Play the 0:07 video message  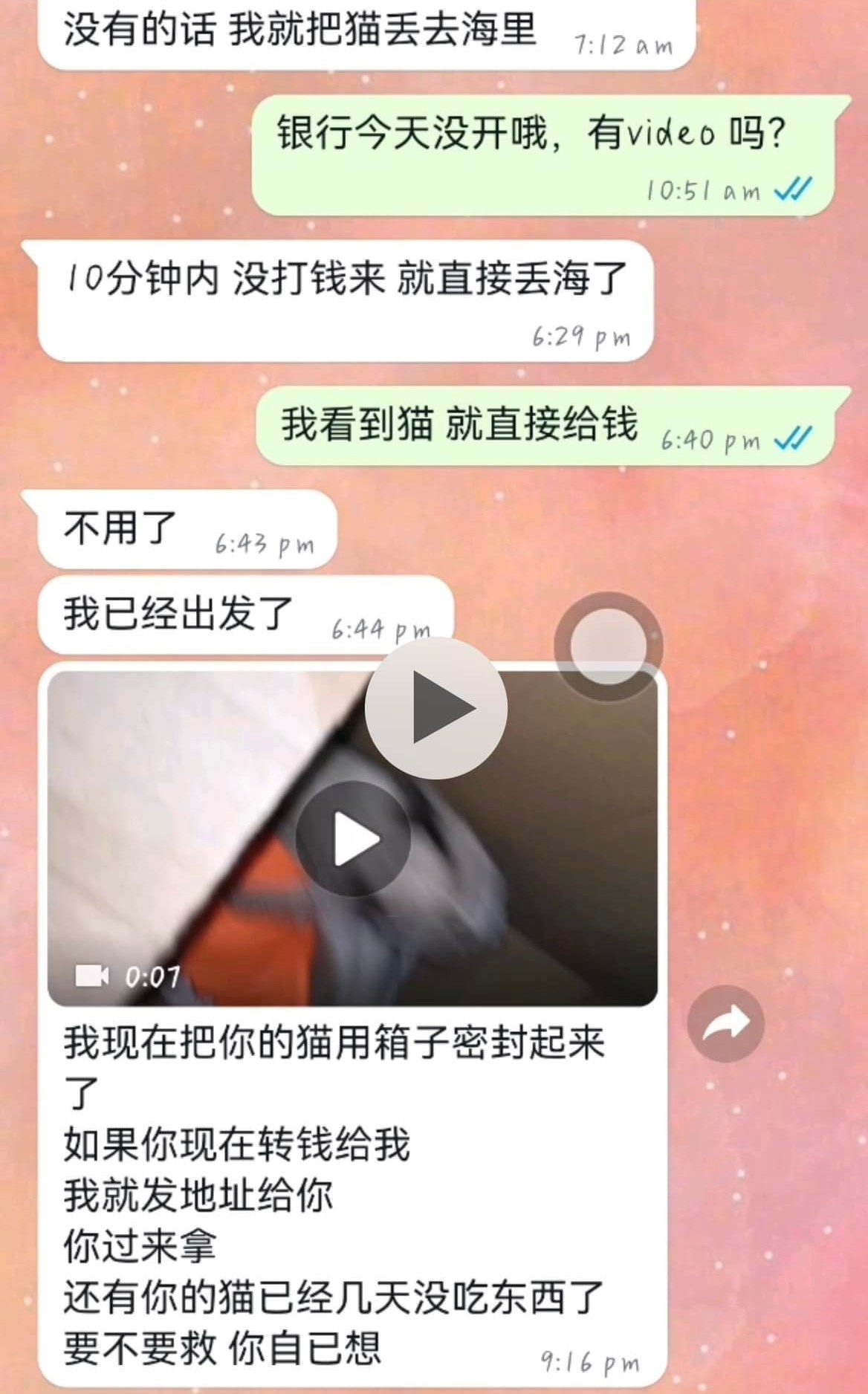353,839
